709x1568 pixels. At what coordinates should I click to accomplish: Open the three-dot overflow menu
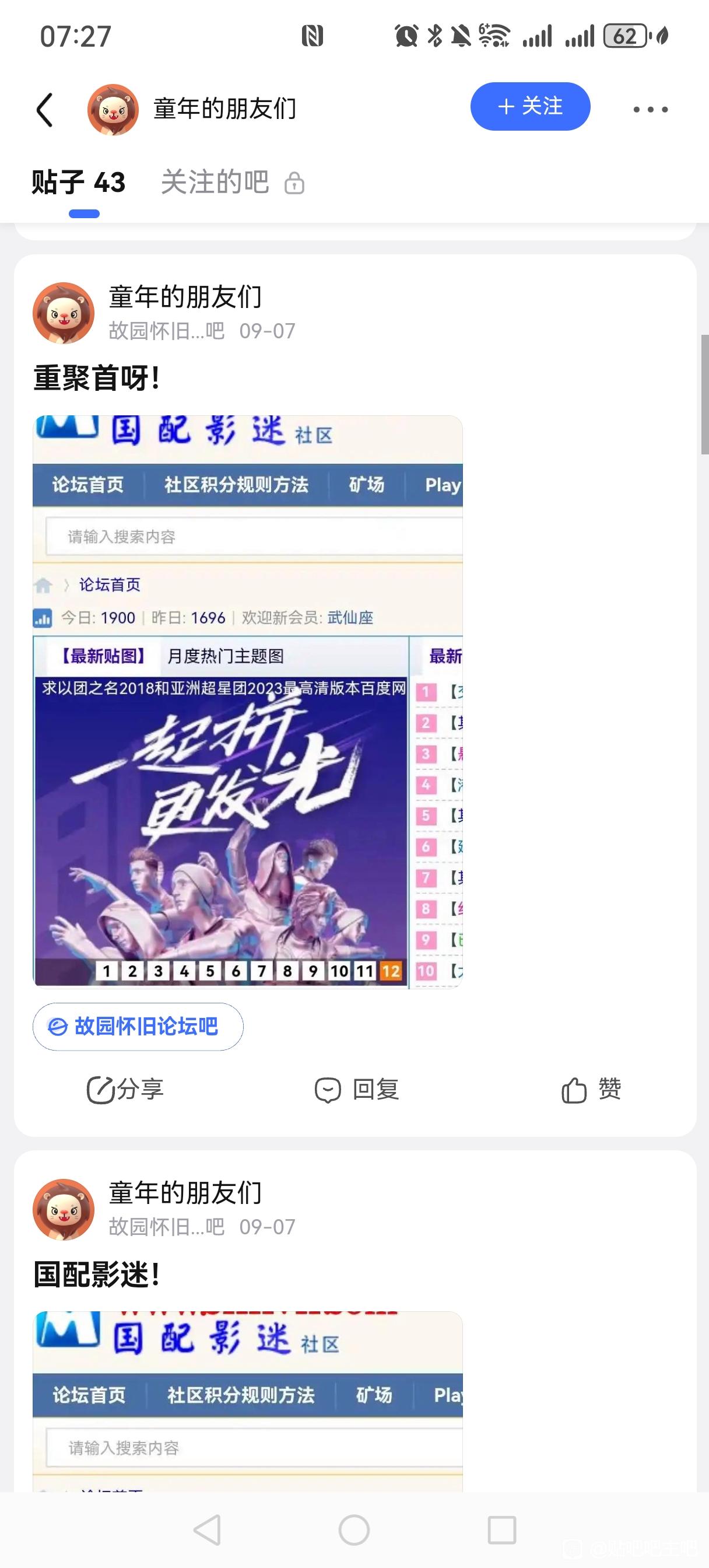[650, 110]
